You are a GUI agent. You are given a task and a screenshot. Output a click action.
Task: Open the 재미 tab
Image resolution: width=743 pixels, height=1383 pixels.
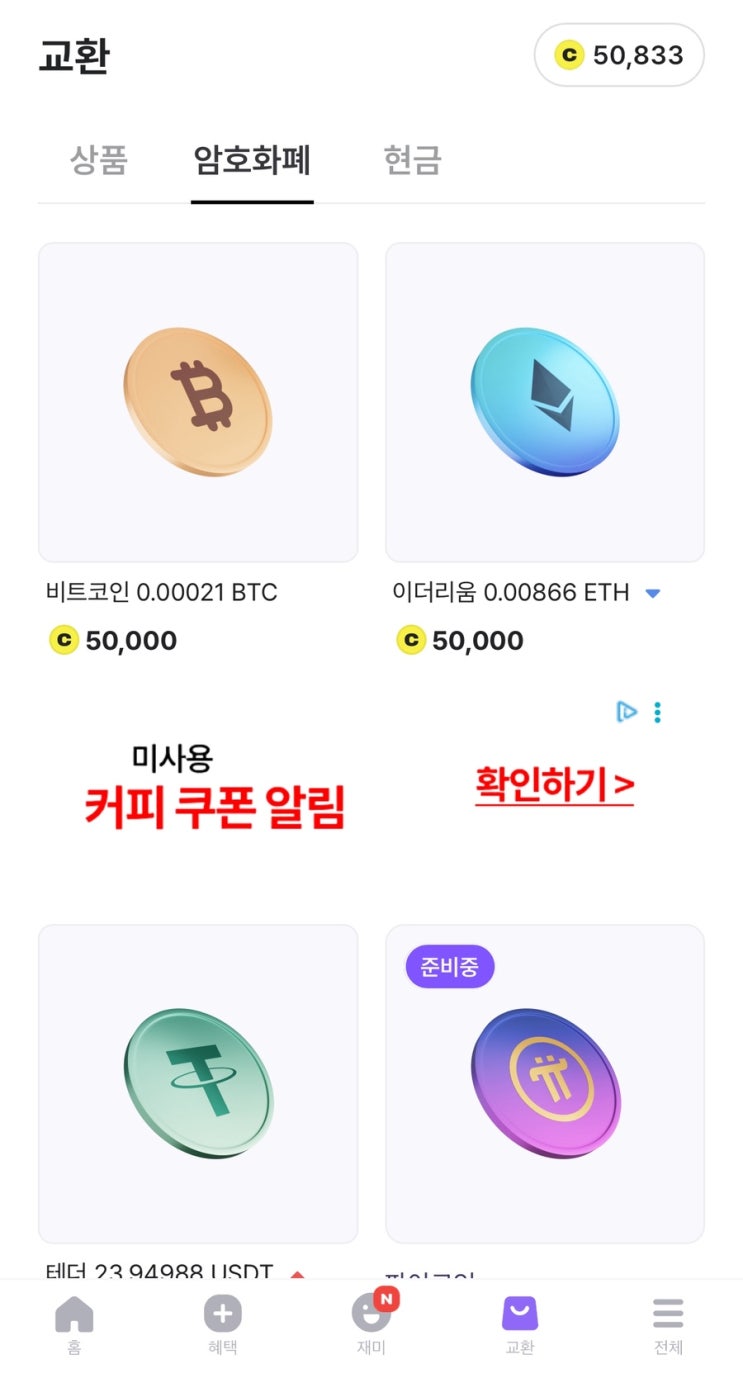tap(371, 1324)
